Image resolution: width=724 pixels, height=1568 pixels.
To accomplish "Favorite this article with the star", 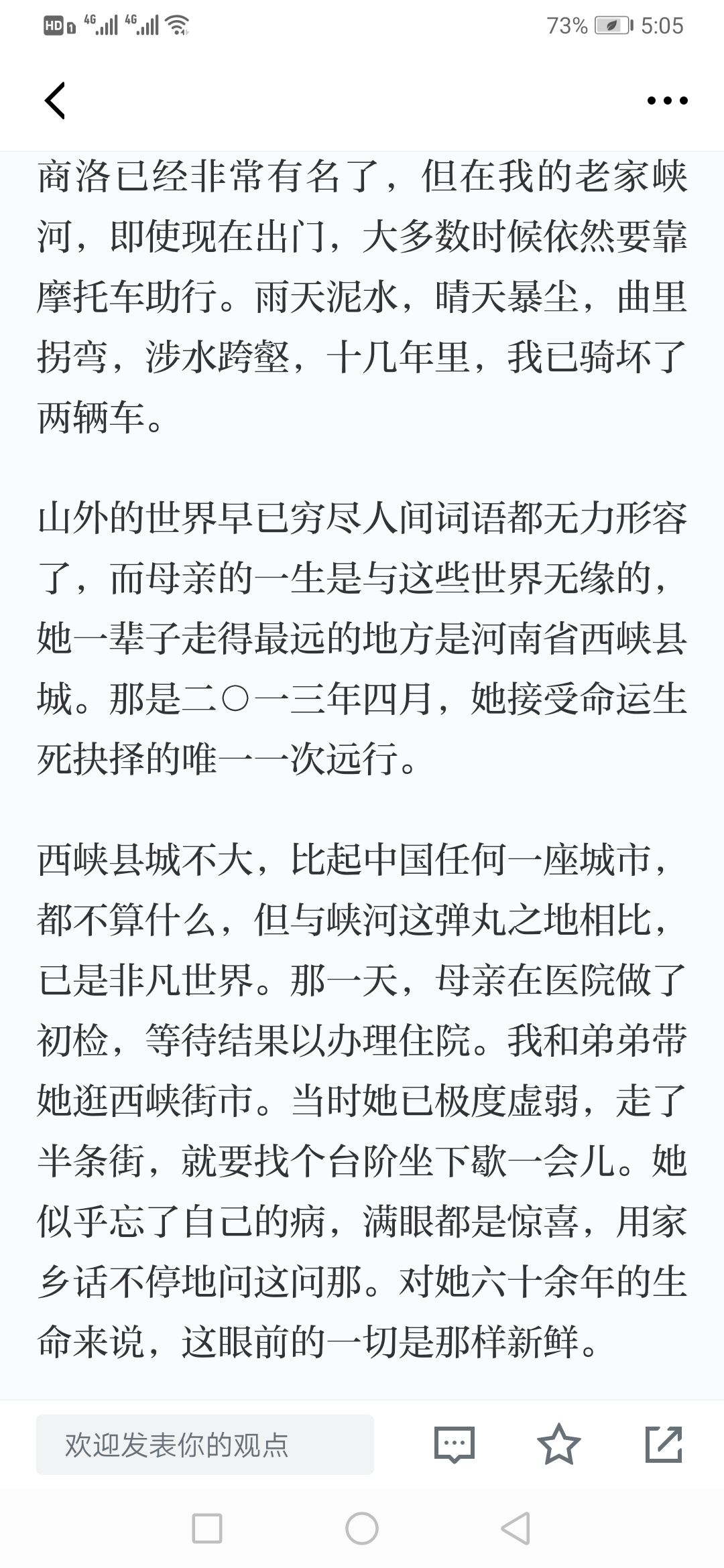I will (559, 1444).
